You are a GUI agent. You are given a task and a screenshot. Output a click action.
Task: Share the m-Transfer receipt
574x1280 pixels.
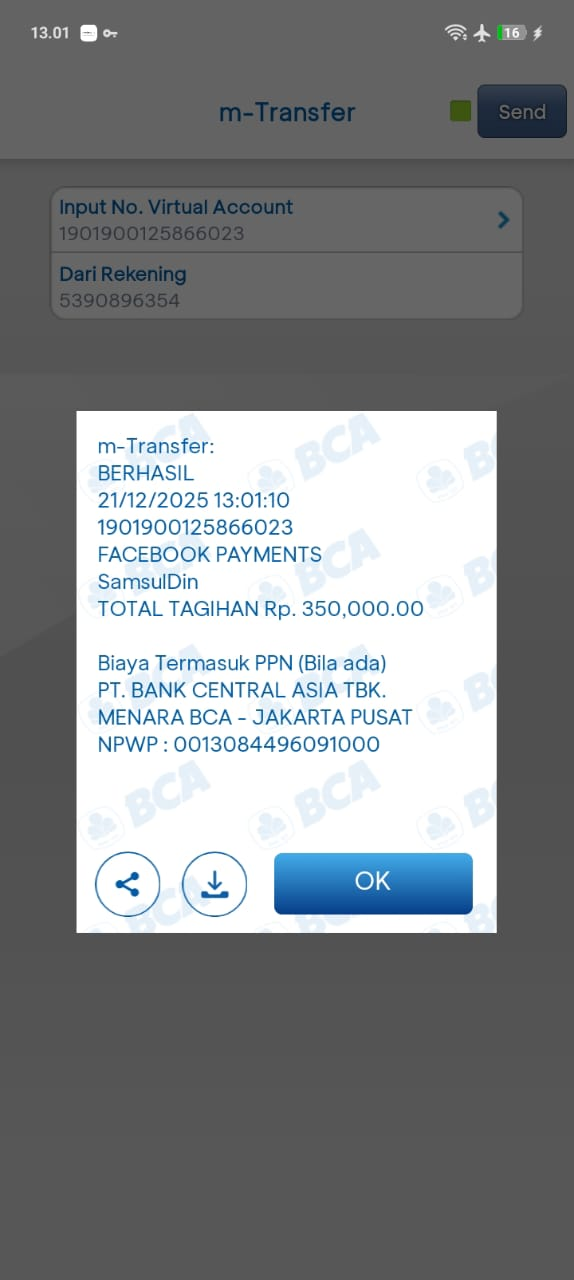[127, 884]
